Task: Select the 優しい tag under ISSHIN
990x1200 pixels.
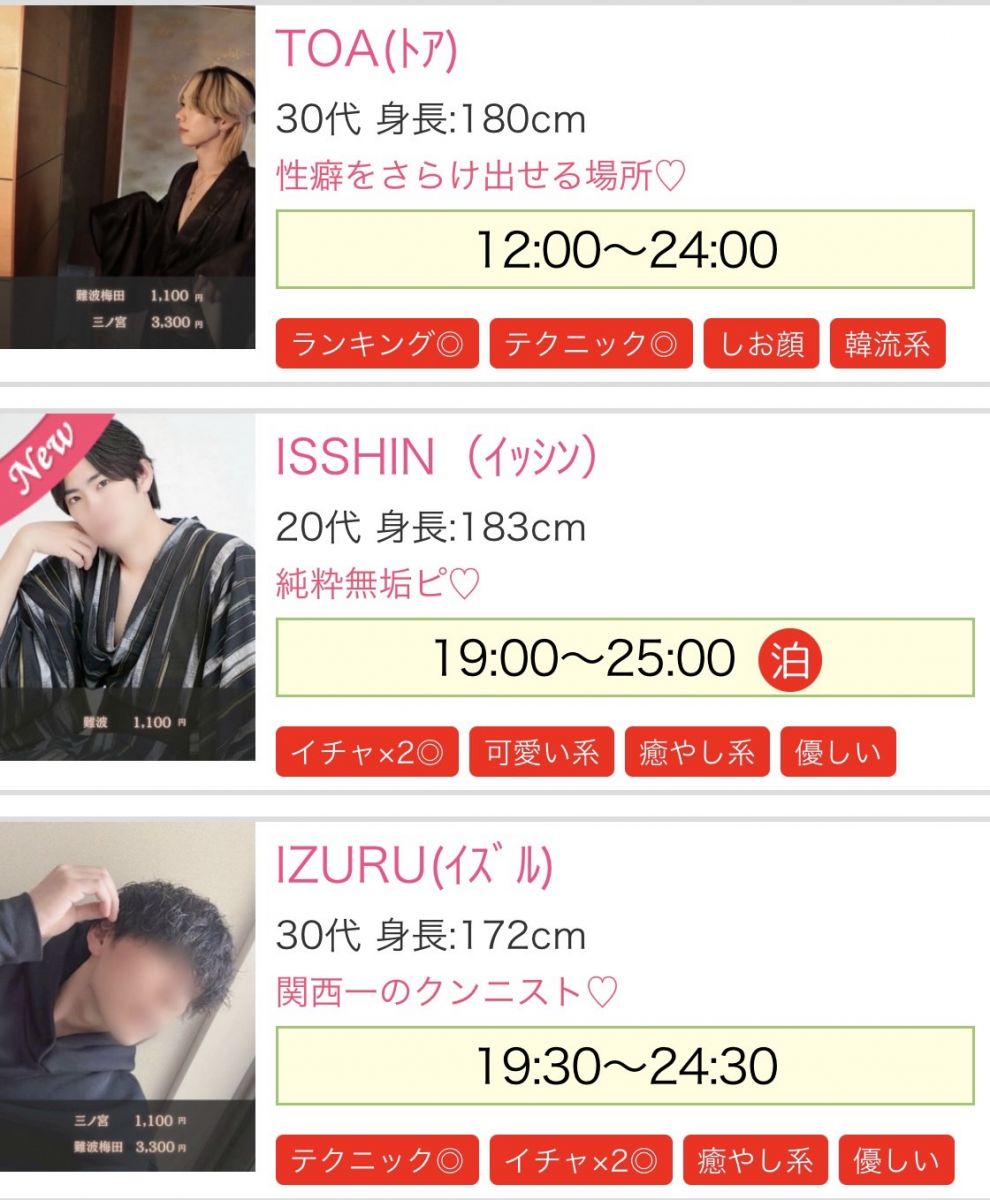Action: point(838,752)
